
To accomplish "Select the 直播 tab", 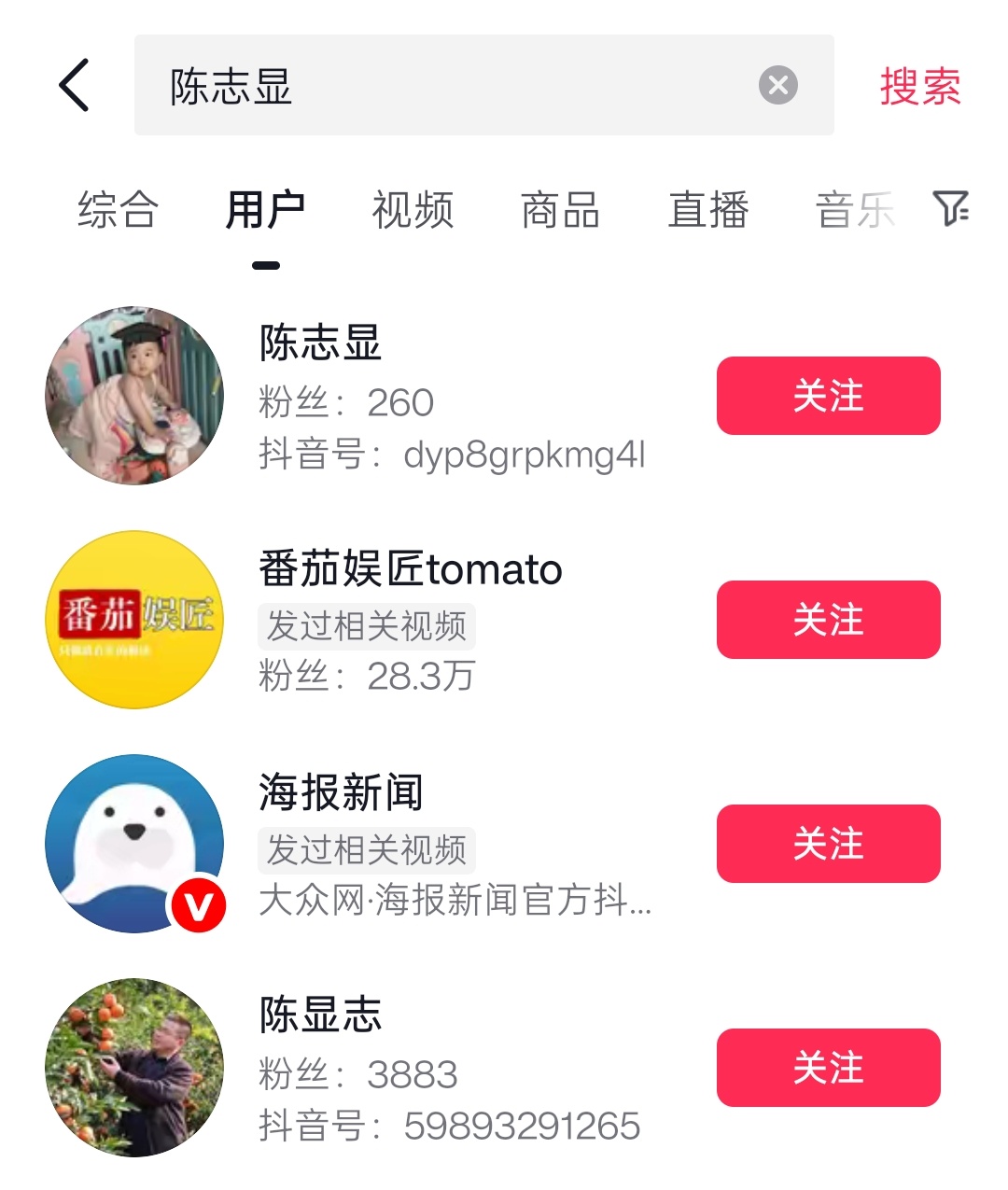I will tap(708, 209).
